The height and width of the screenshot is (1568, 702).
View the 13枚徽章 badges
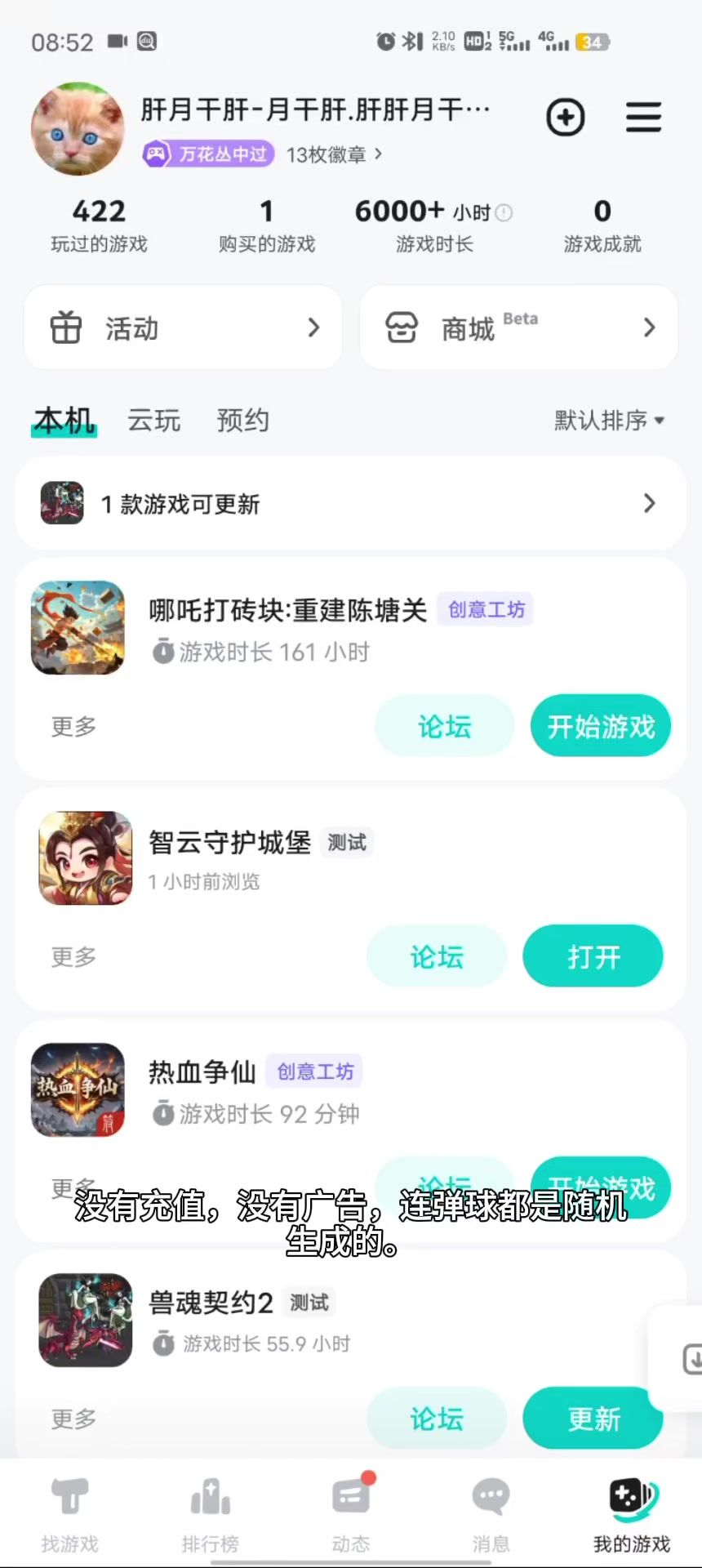[x=333, y=154]
